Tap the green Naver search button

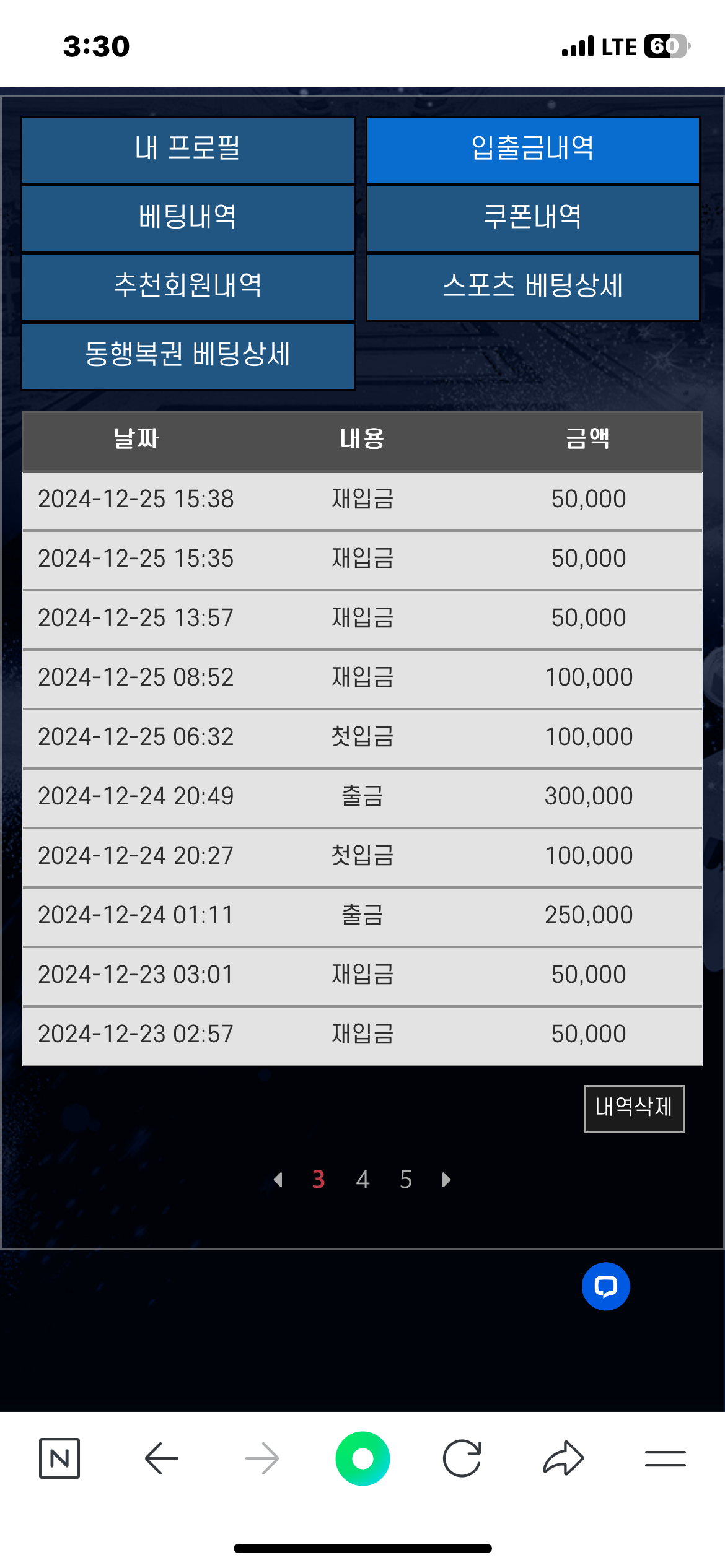[362, 1458]
